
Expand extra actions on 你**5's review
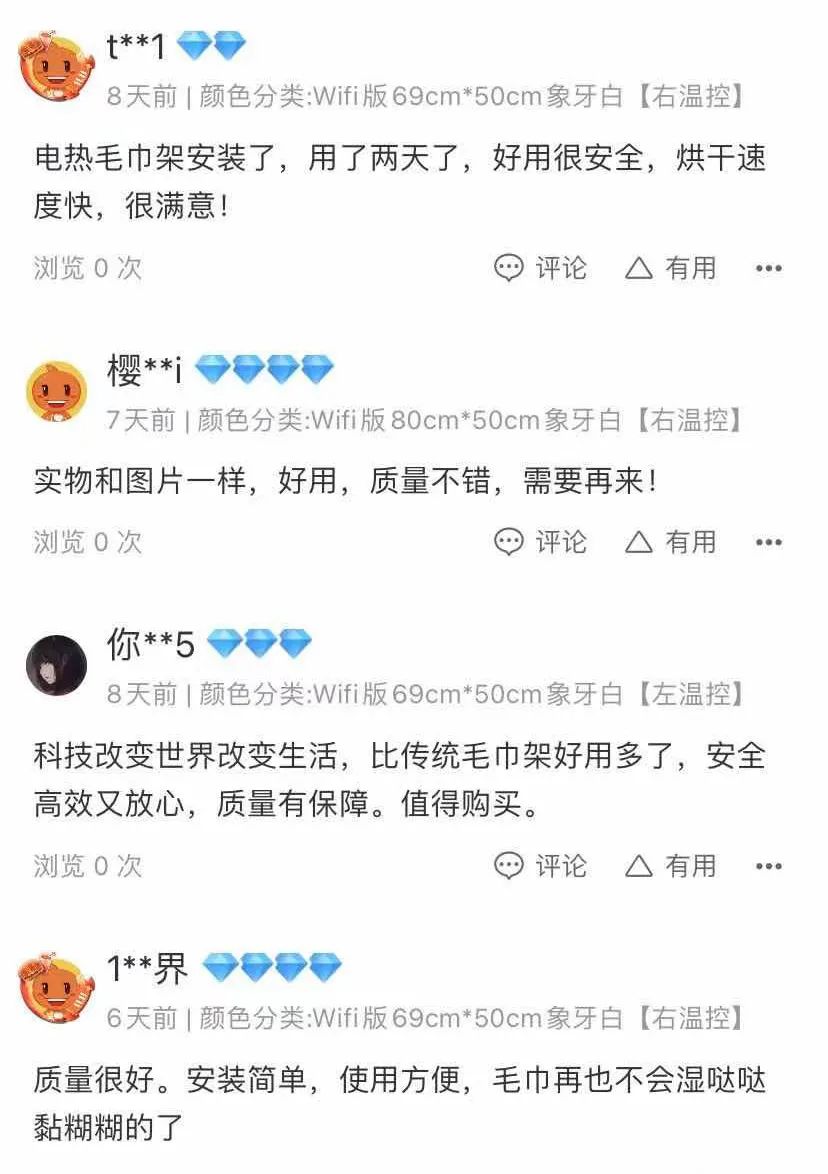767,866
